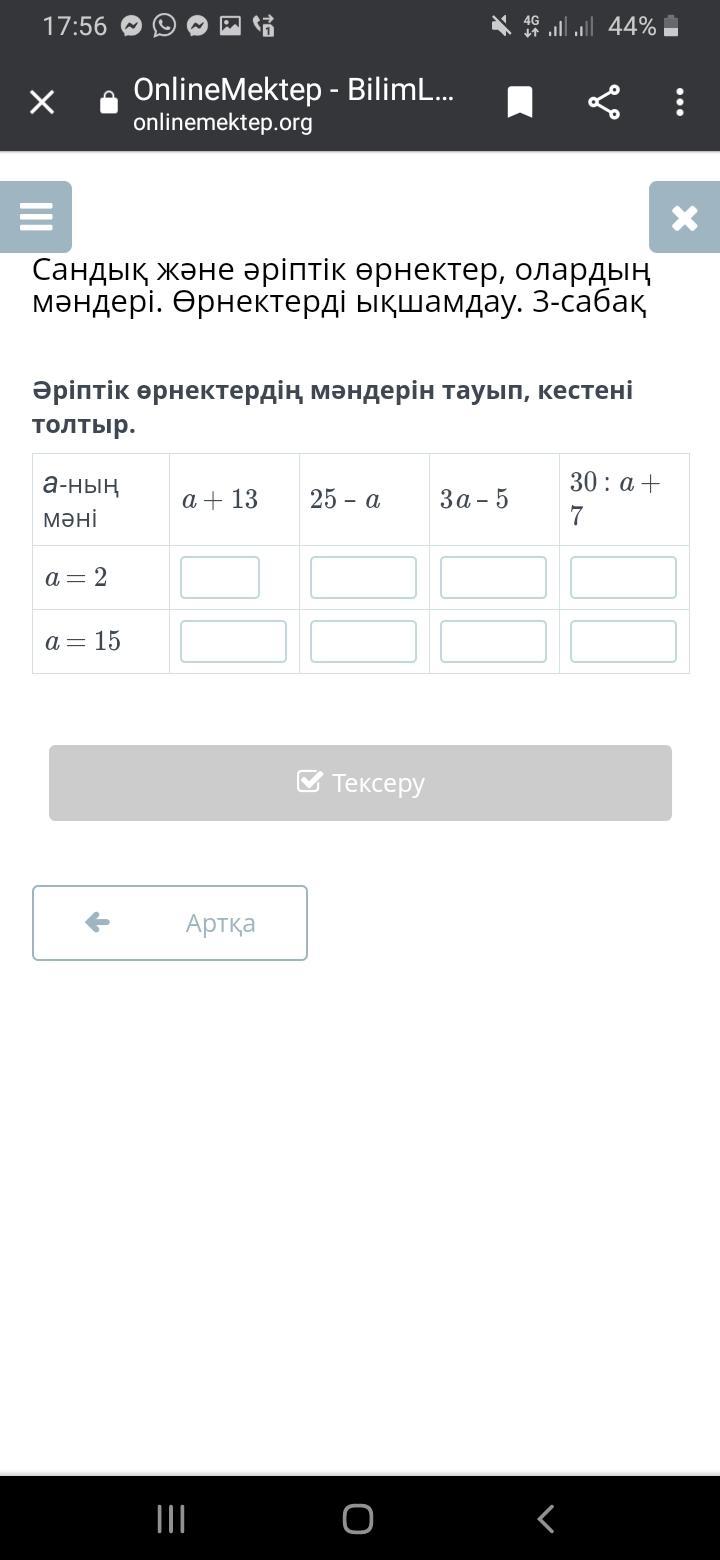This screenshot has height=1560, width=720.
Task: Tap the Тексеру check button
Action: pyautogui.click(x=360, y=783)
